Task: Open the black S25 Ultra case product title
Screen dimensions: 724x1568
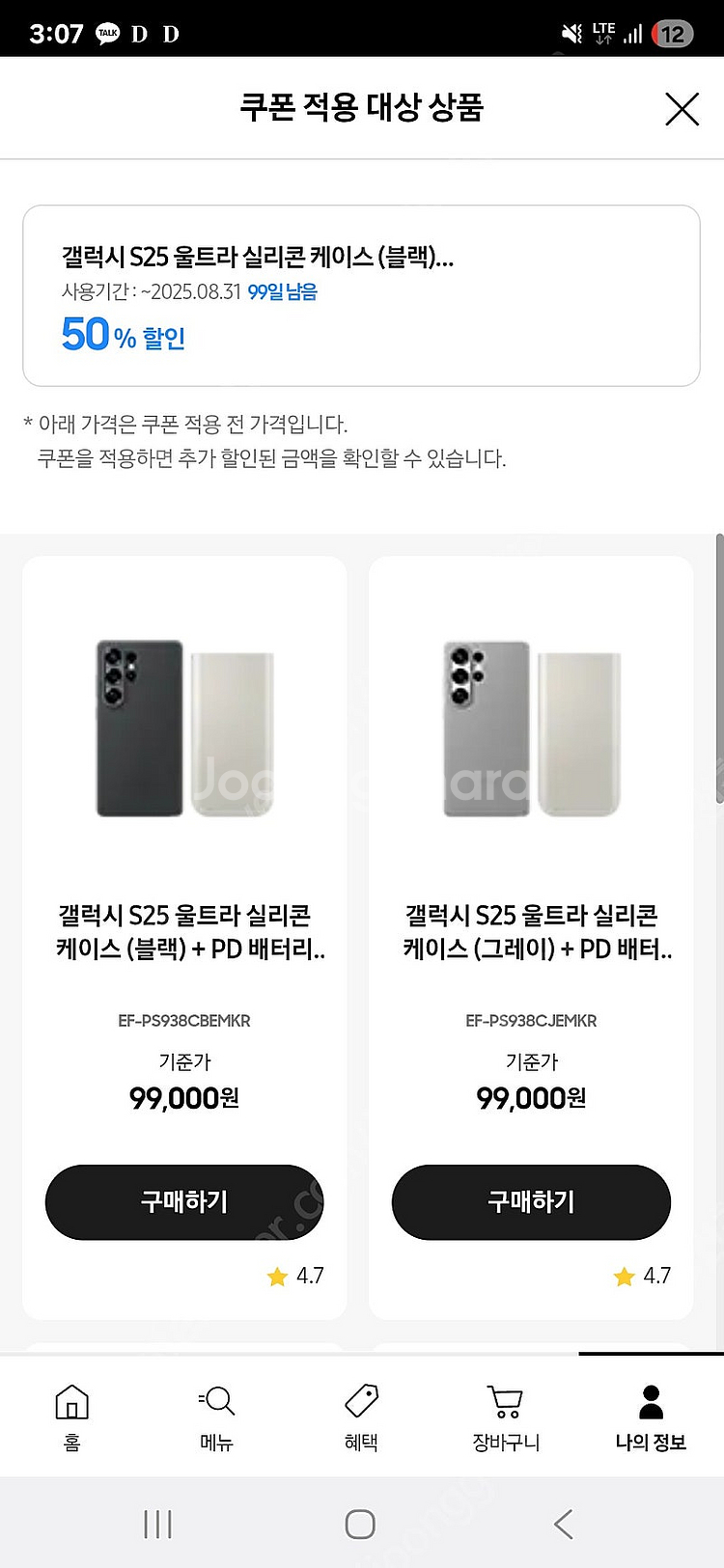Action: [183, 931]
